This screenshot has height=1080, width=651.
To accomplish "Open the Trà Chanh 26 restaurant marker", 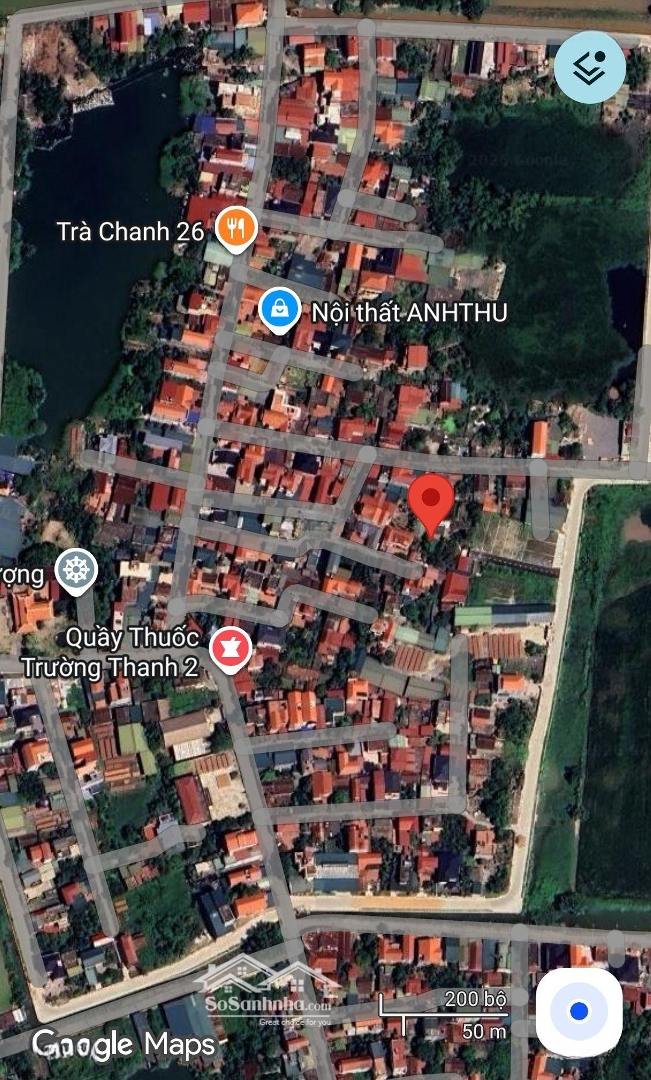I will click(x=236, y=229).
